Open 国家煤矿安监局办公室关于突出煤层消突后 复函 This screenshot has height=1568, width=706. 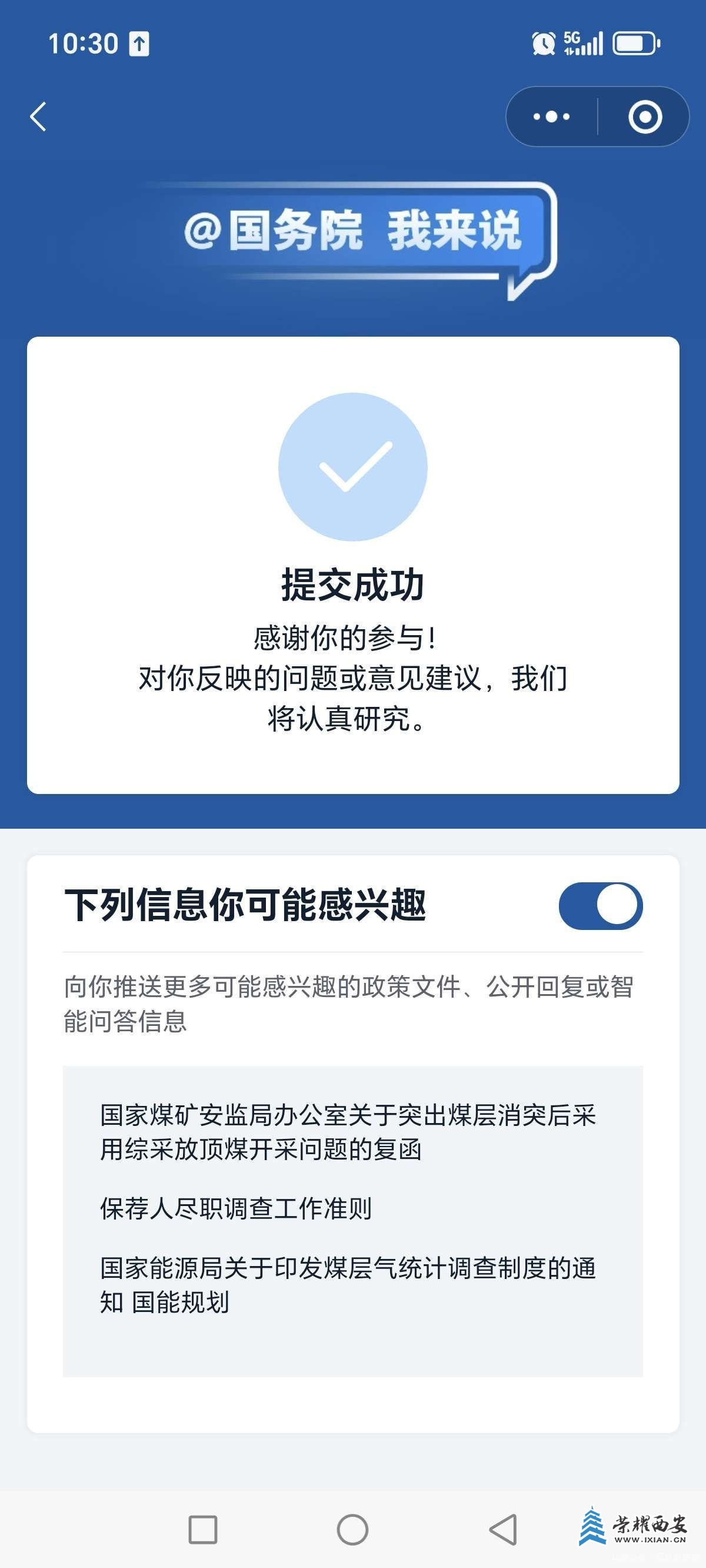coord(348,1132)
